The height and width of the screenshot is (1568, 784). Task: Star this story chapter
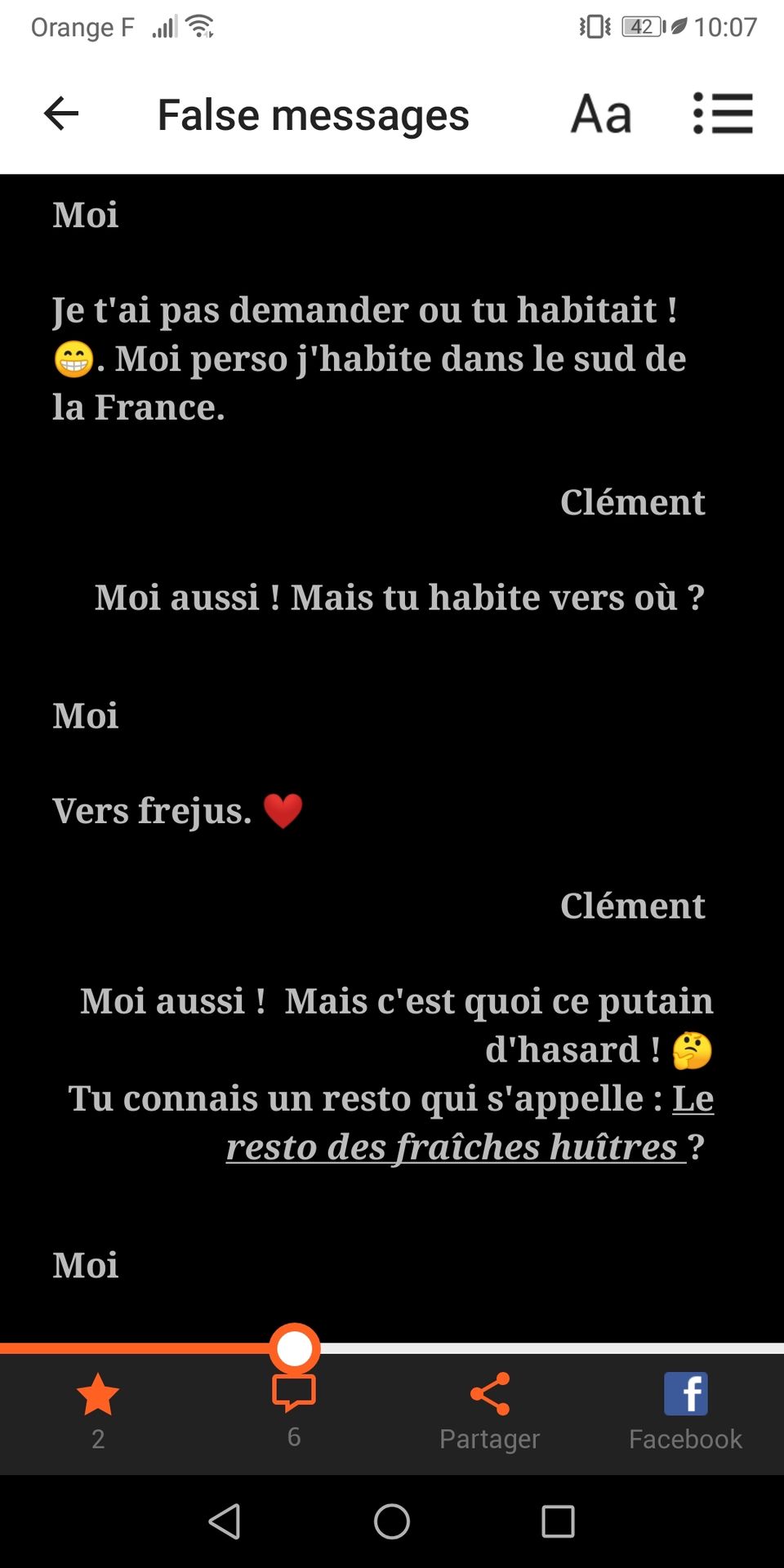point(98,1411)
